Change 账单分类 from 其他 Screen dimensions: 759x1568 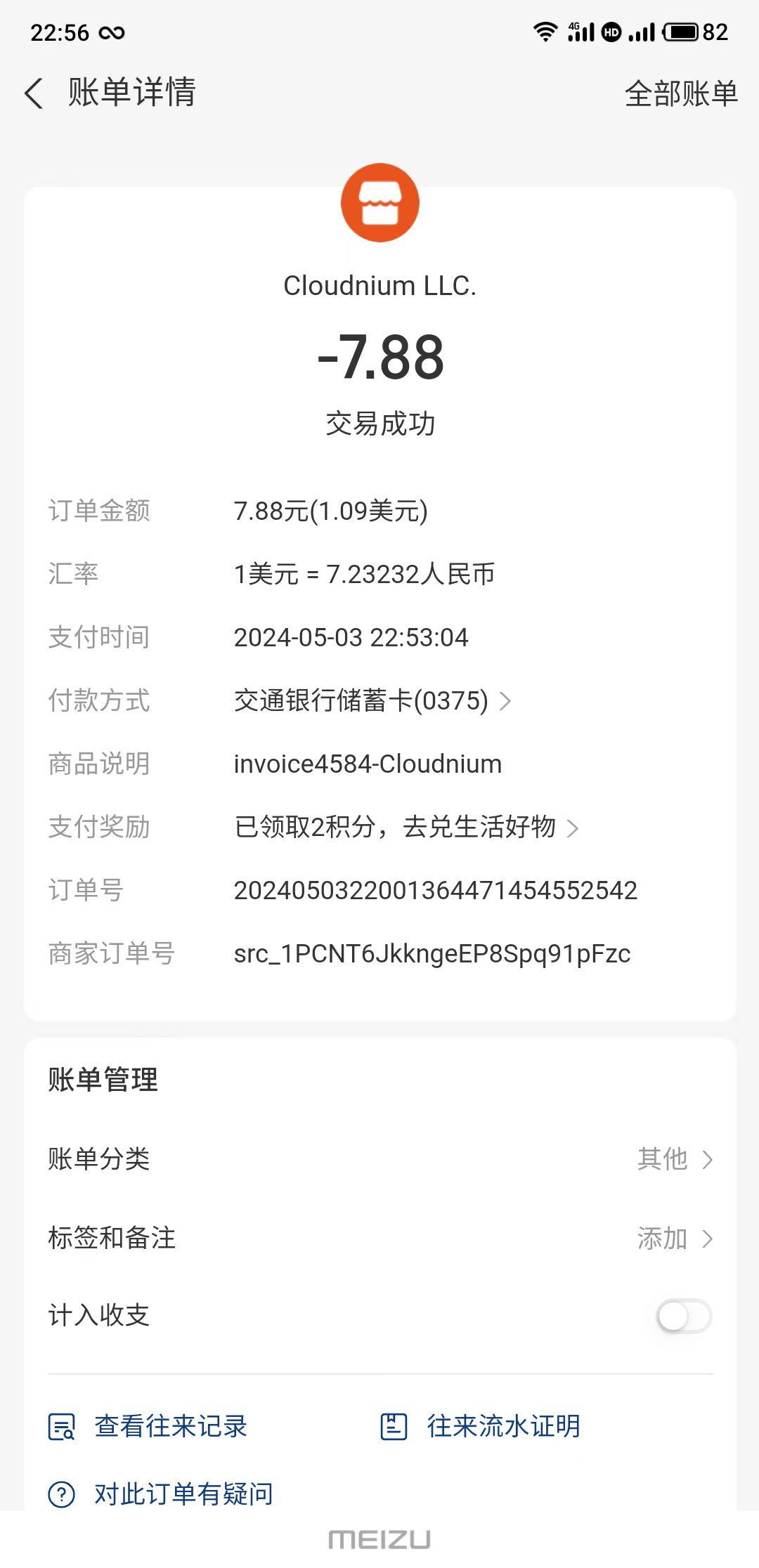(x=380, y=1159)
